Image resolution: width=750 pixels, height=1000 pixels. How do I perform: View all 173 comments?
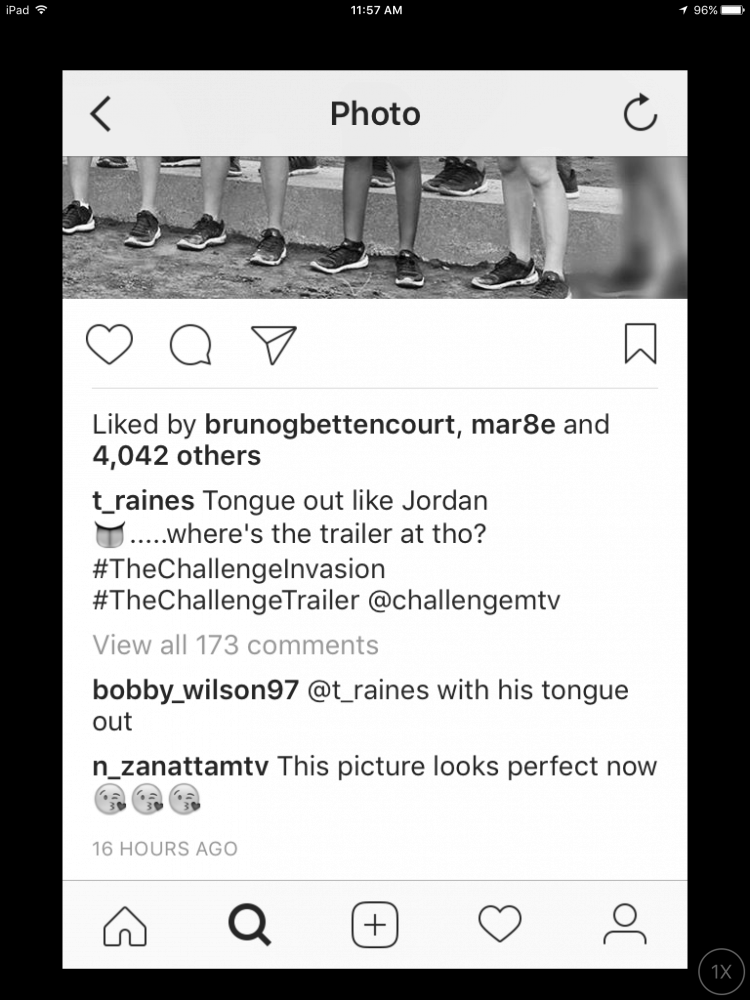[235, 645]
